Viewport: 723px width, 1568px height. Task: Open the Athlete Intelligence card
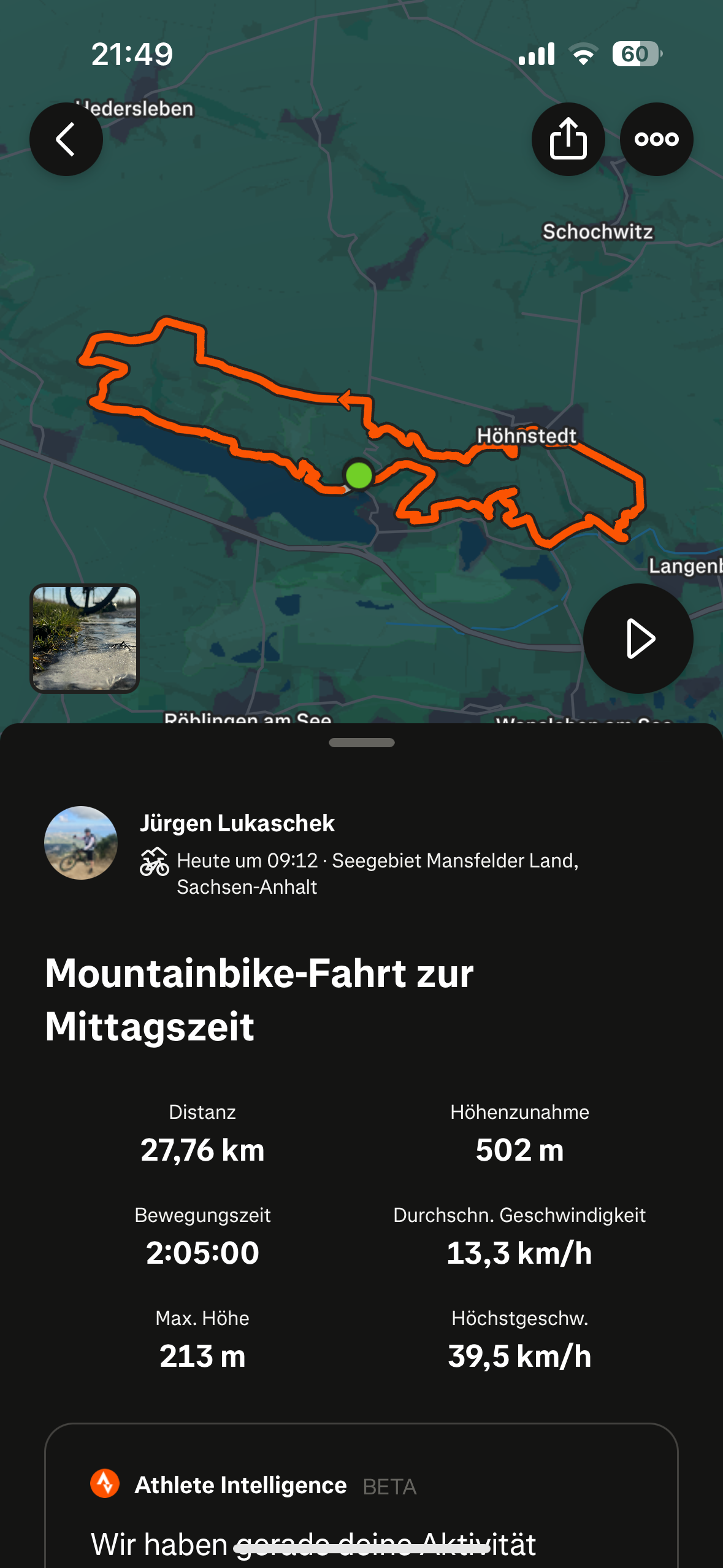361,1497
